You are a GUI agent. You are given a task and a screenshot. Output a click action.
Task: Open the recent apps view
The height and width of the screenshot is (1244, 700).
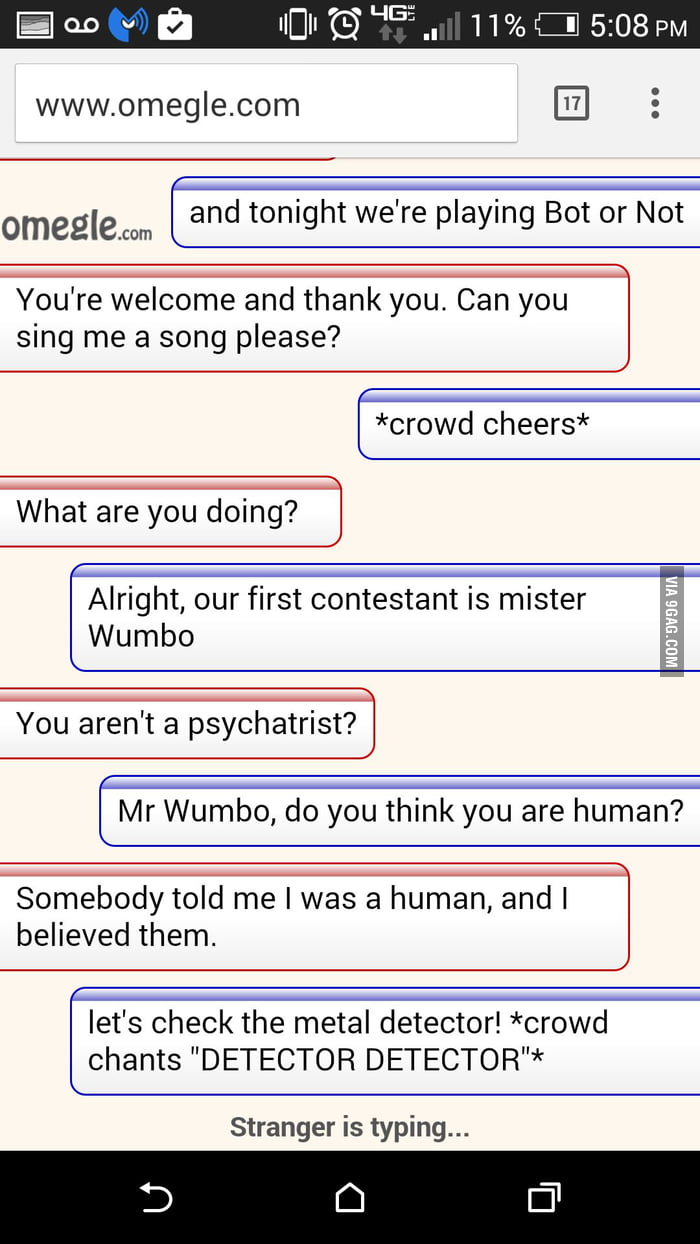coord(543,1197)
